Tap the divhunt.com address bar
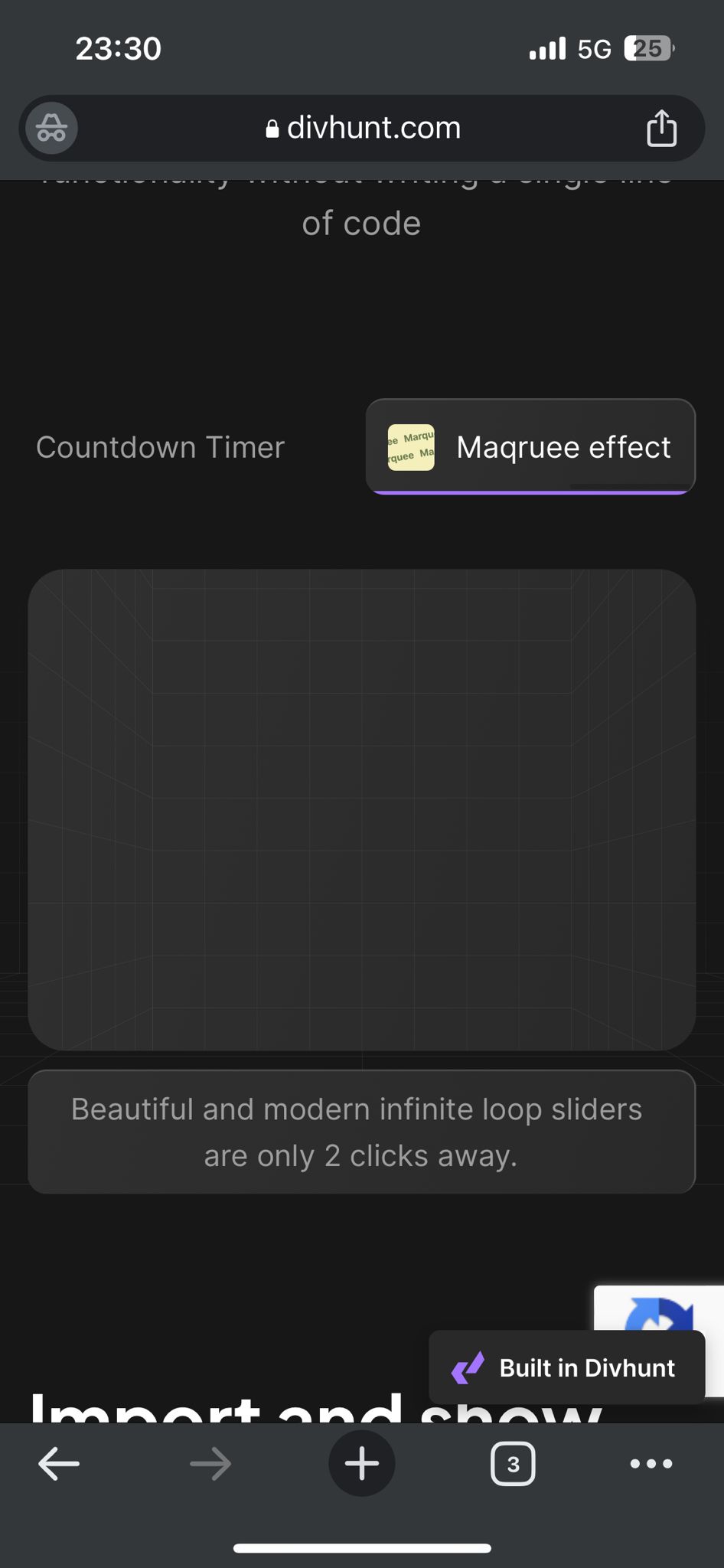Screen dimensions: 724x1568 click(x=362, y=128)
